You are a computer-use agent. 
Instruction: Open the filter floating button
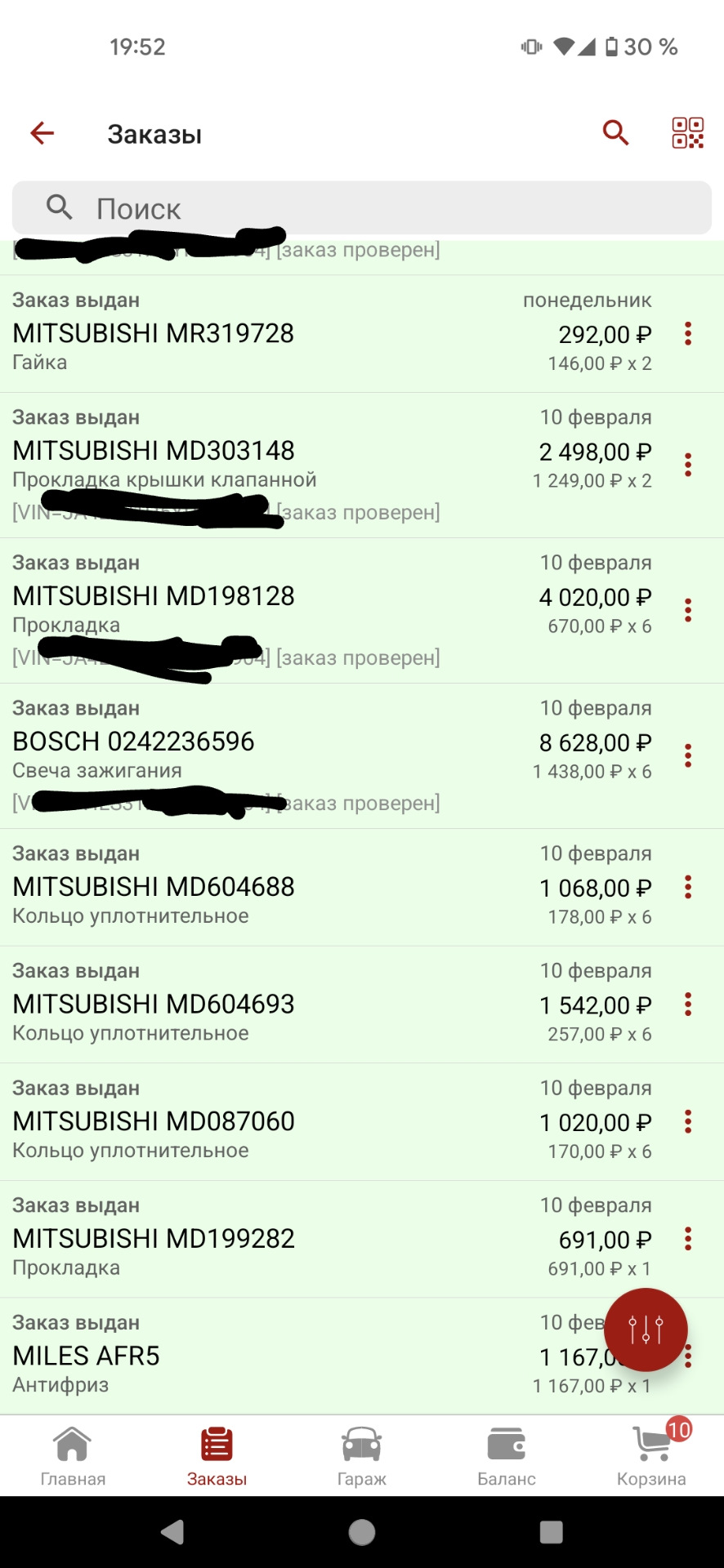pyautogui.click(x=646, y=1330)
